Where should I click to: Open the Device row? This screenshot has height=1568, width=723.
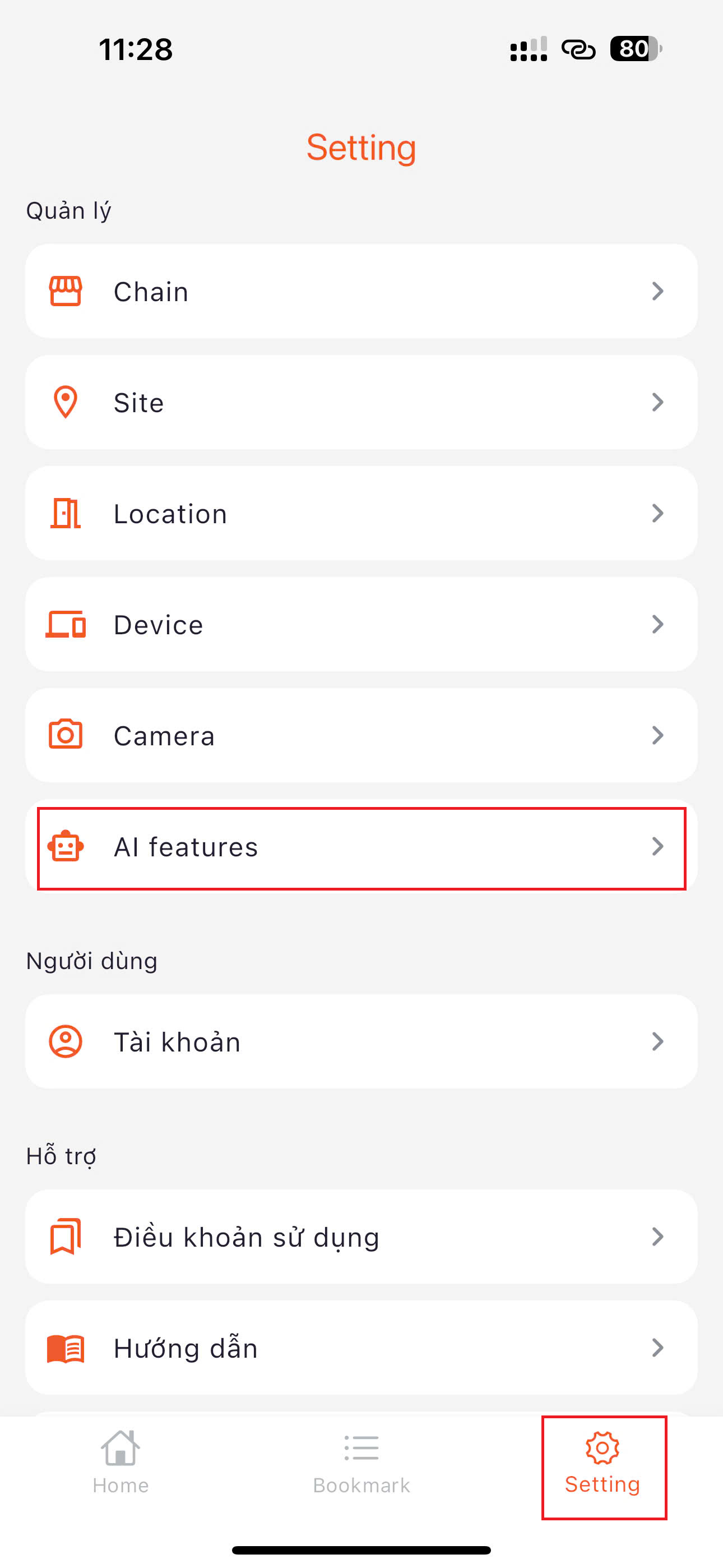click(x=361, y=625)
